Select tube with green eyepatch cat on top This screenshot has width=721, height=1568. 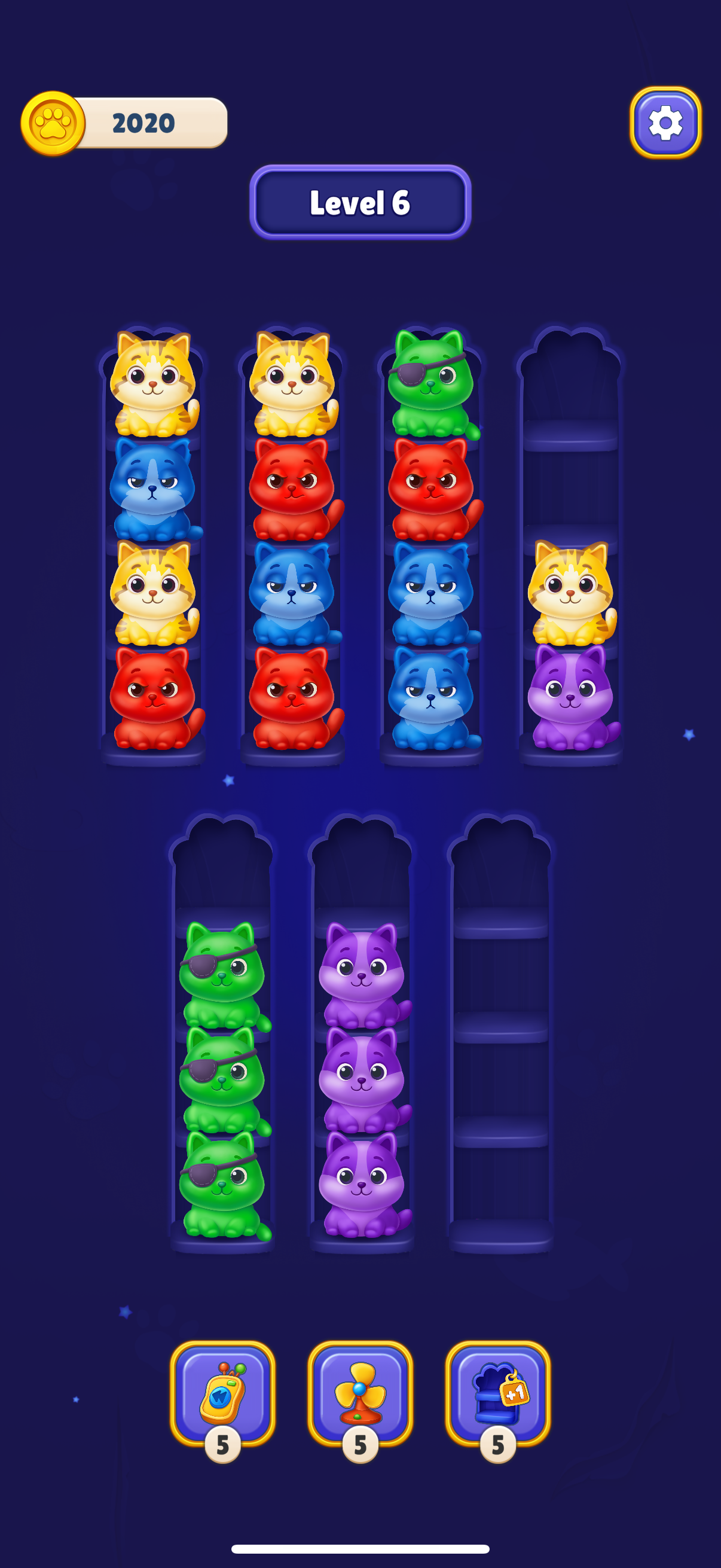(432, 546)
